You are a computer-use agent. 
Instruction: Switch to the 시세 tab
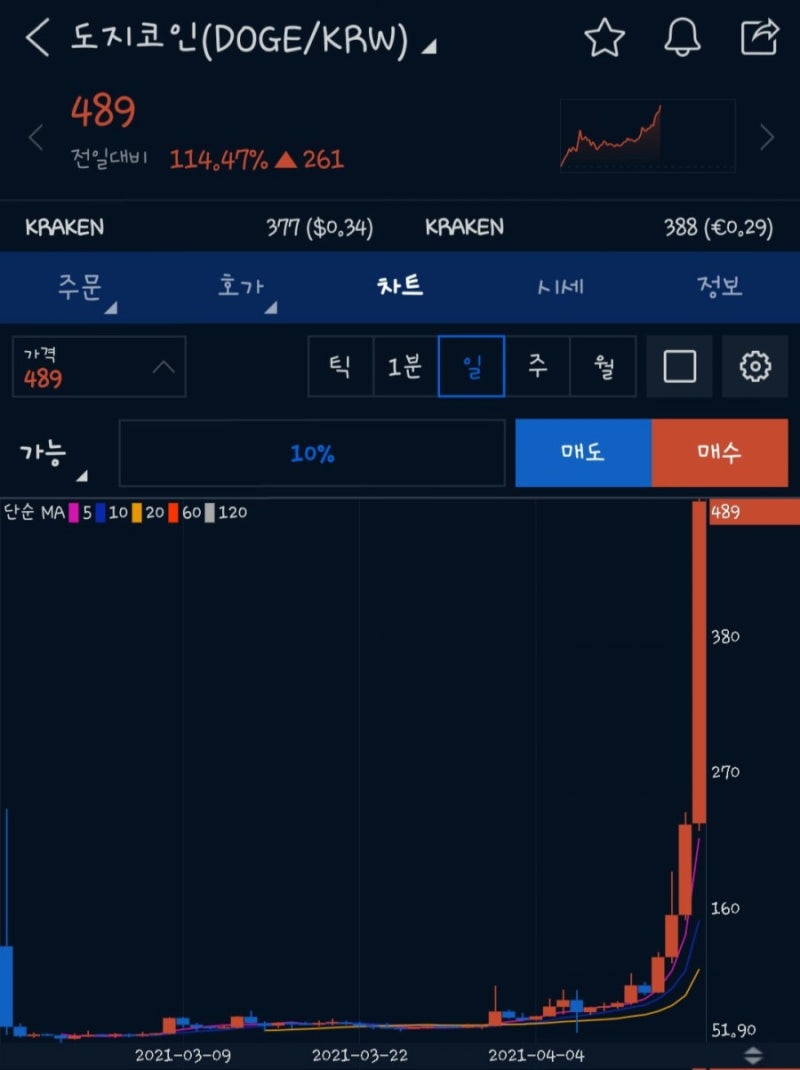[x=558, y=286]
